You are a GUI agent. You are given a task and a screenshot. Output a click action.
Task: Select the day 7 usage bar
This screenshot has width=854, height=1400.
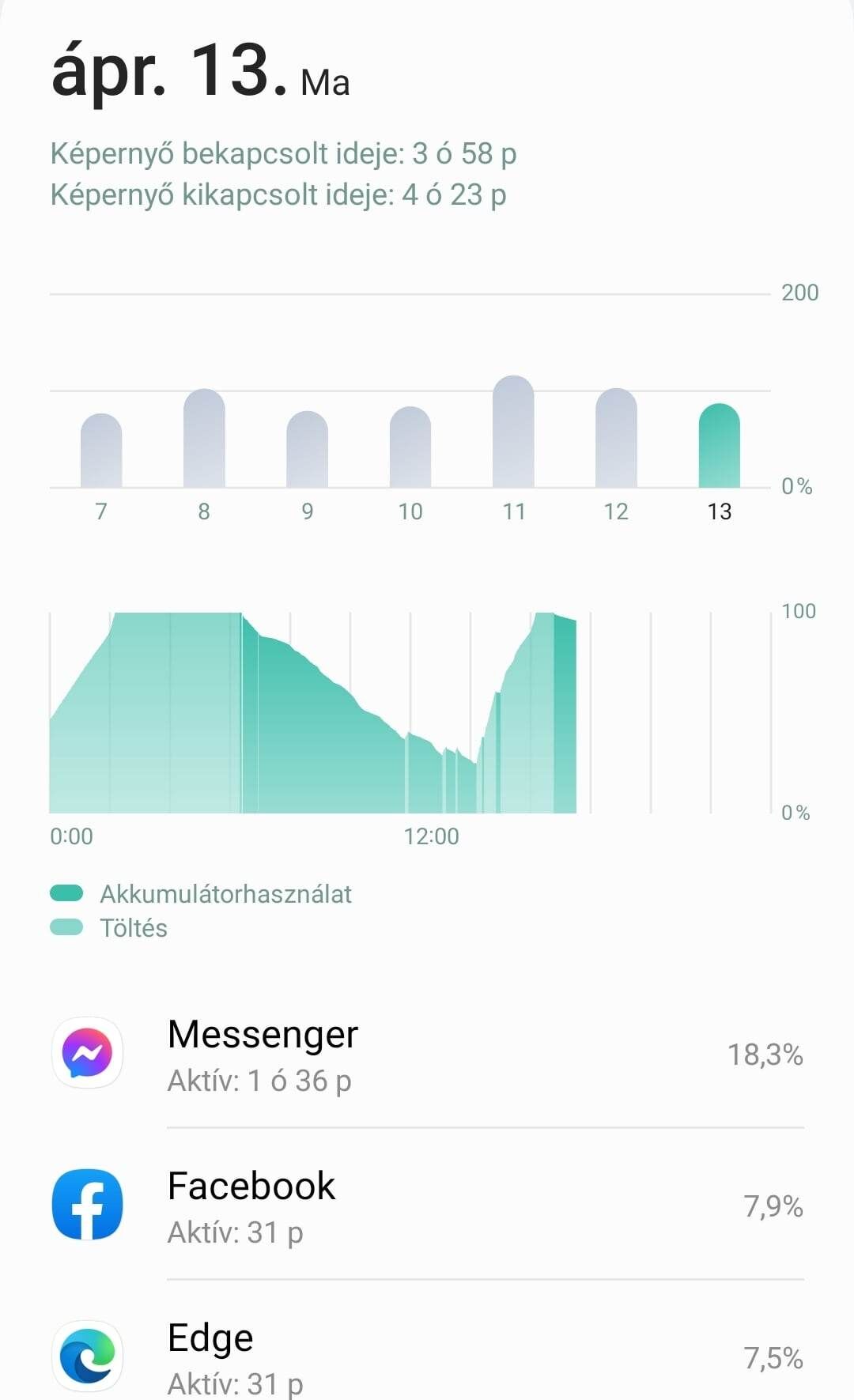pyautogui.click(x=101, y=451)
